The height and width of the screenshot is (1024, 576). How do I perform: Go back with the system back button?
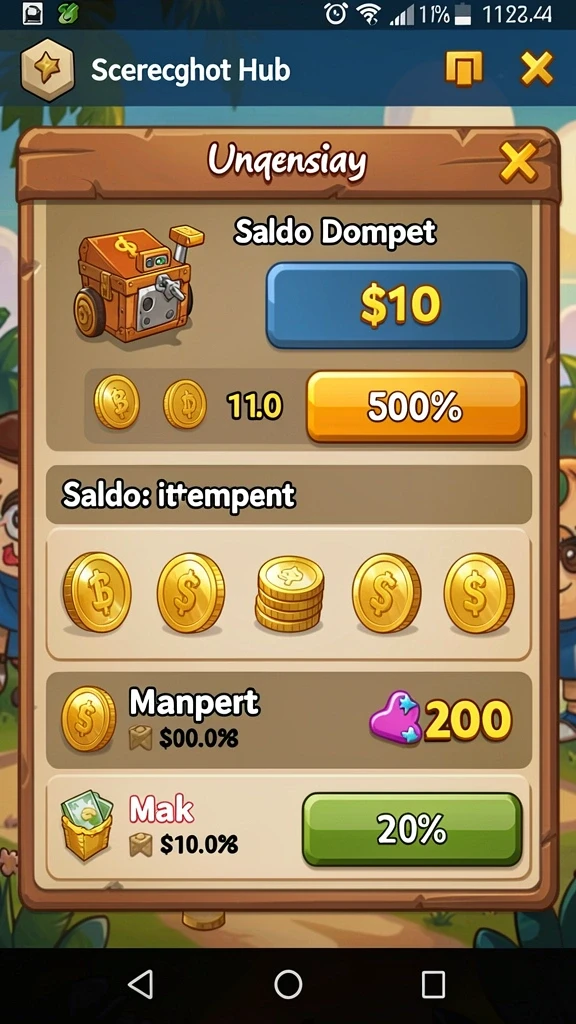[x=140, y=984]
